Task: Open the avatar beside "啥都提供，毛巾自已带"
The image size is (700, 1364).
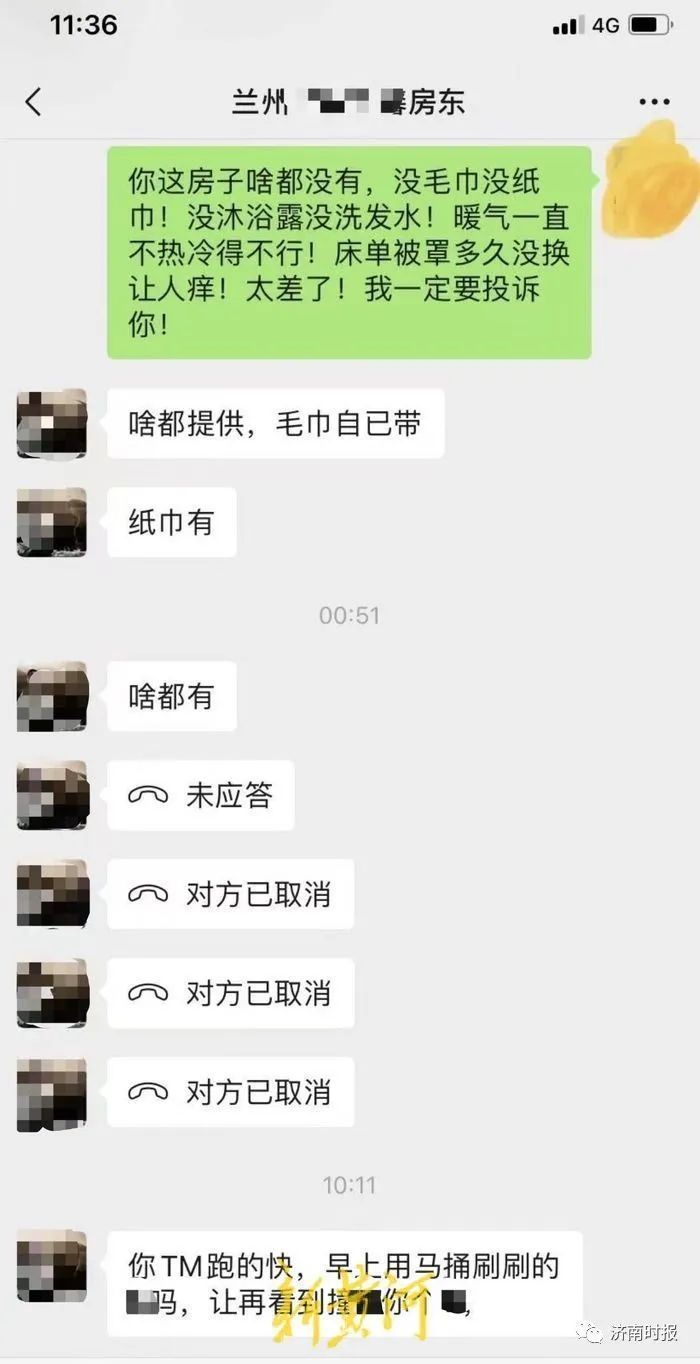Action: 52,424
